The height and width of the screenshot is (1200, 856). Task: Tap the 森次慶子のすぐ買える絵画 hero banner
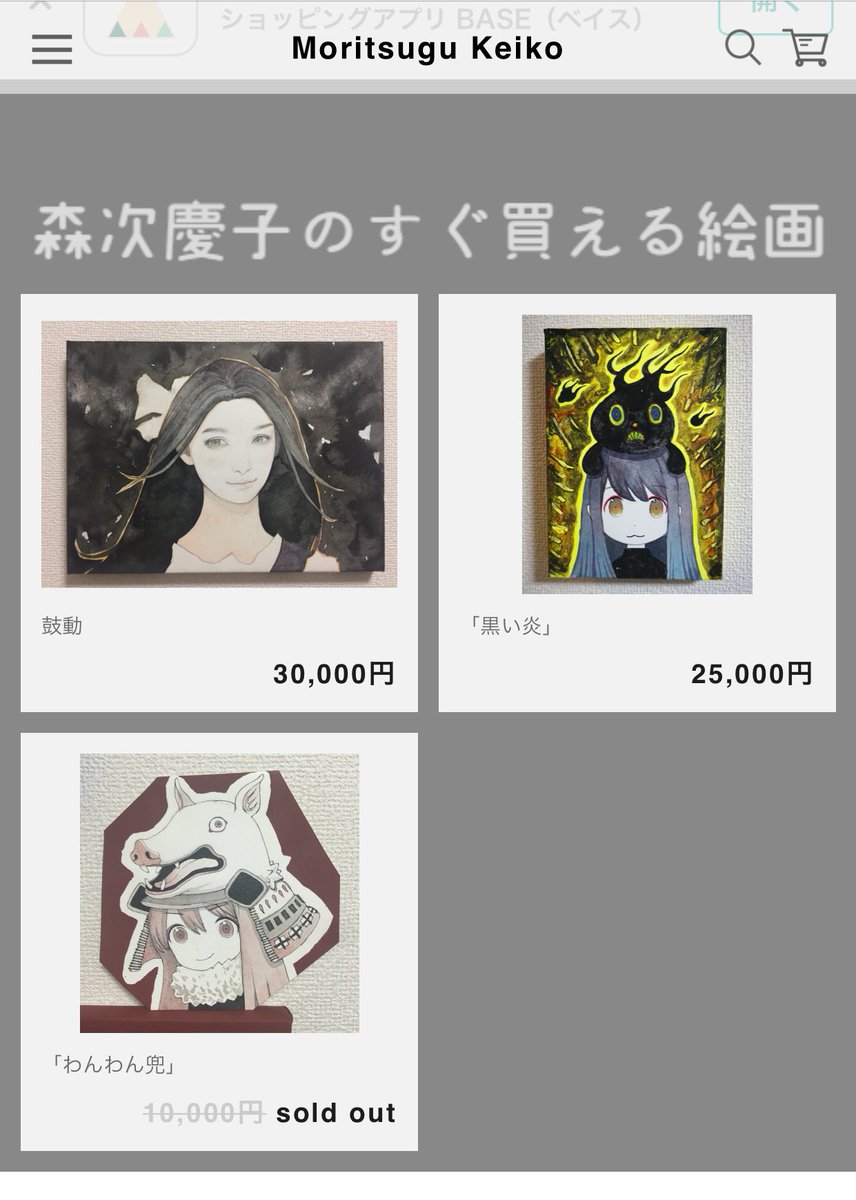[428, 230]
